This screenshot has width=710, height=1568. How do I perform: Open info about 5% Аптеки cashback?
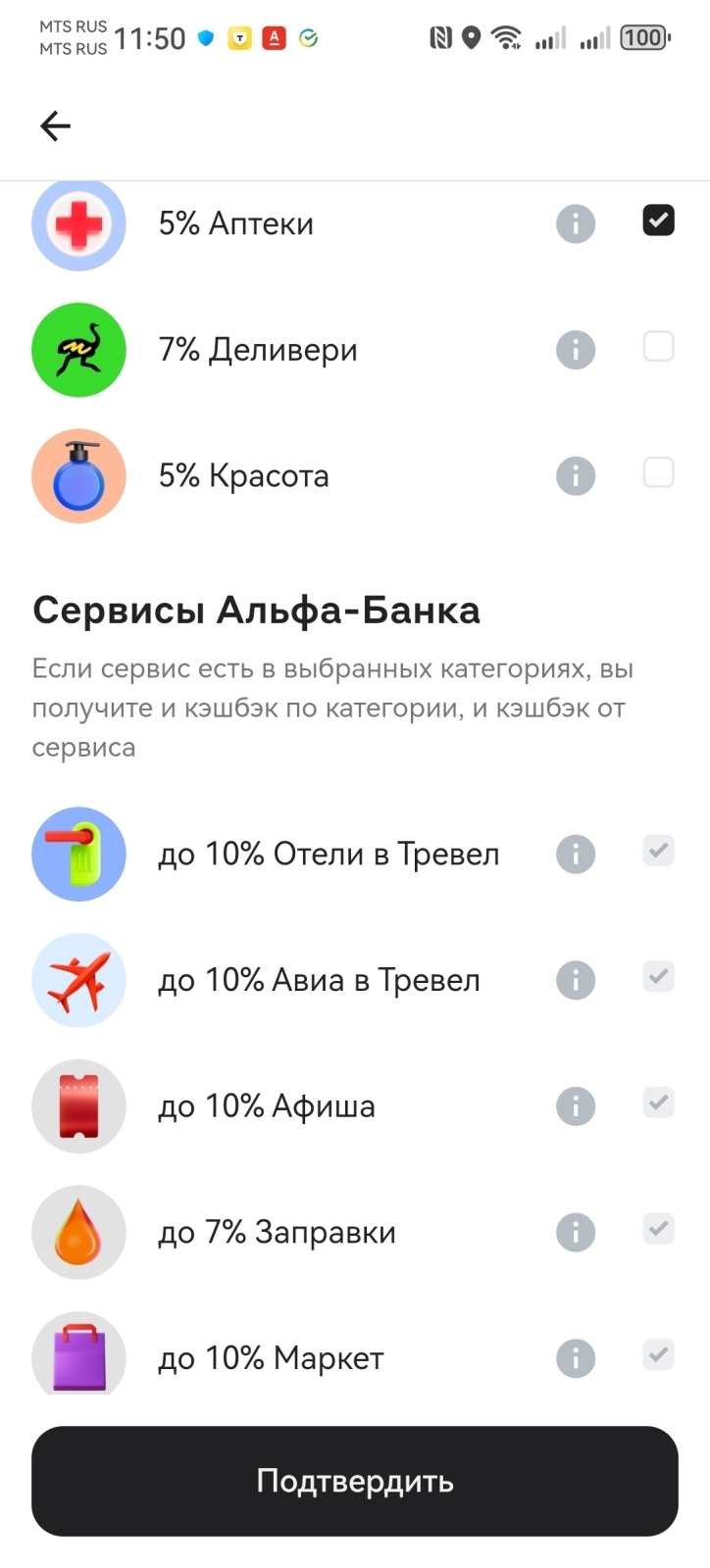[x=576, y=223]
